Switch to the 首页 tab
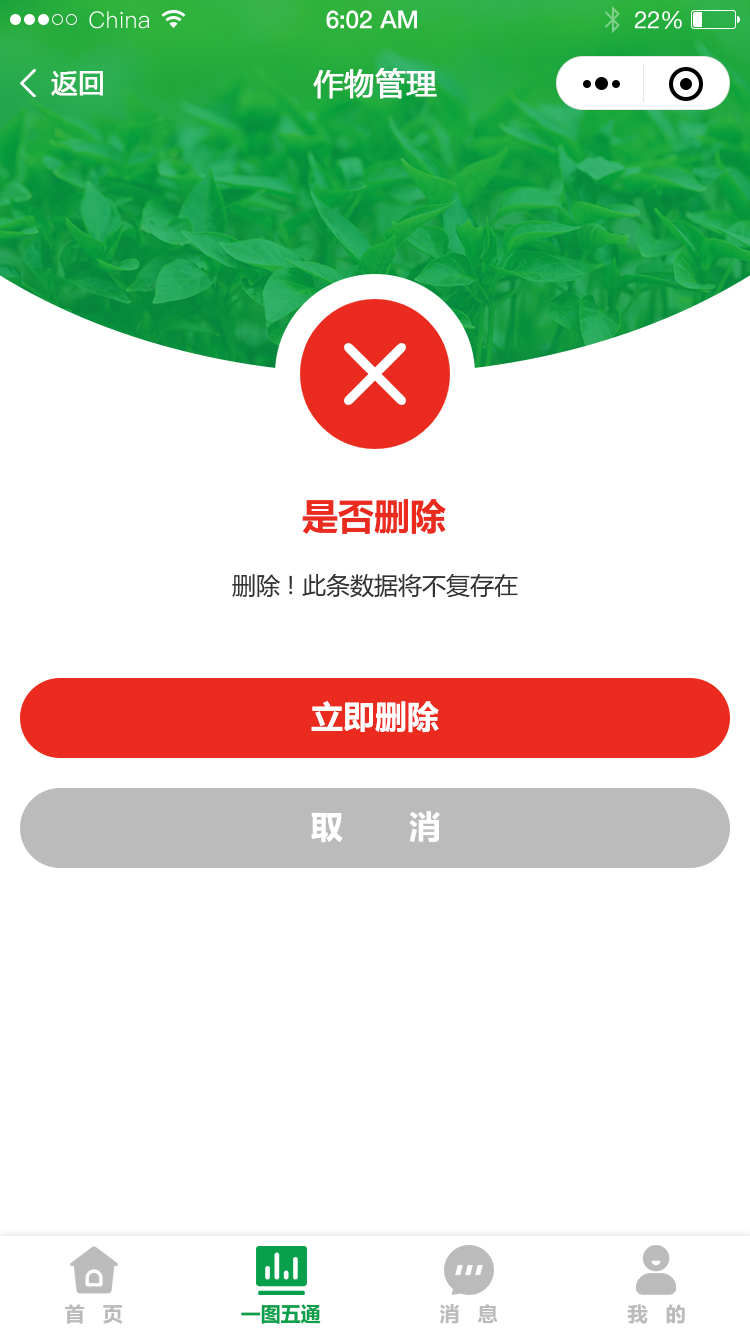The image size is (750, 1334). pos(94,1285)
